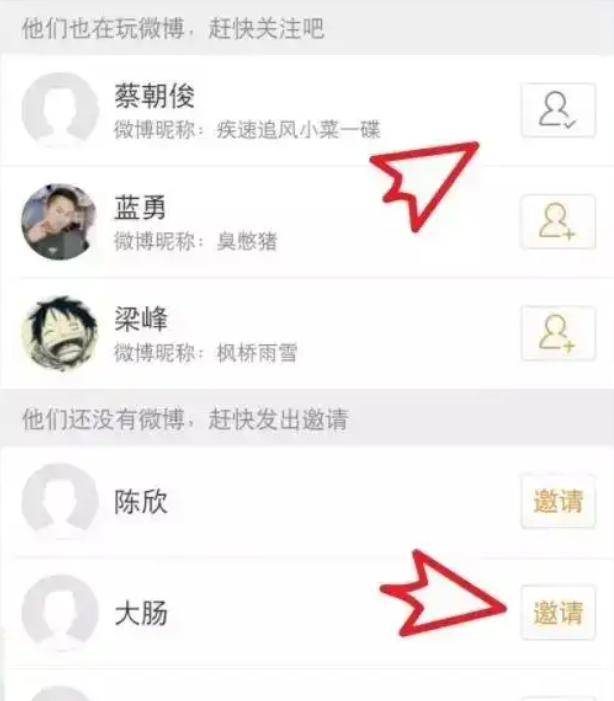Invite 陈欣 to Weibo
This screenshot has width=614, height=701.
tap(558, 502)
